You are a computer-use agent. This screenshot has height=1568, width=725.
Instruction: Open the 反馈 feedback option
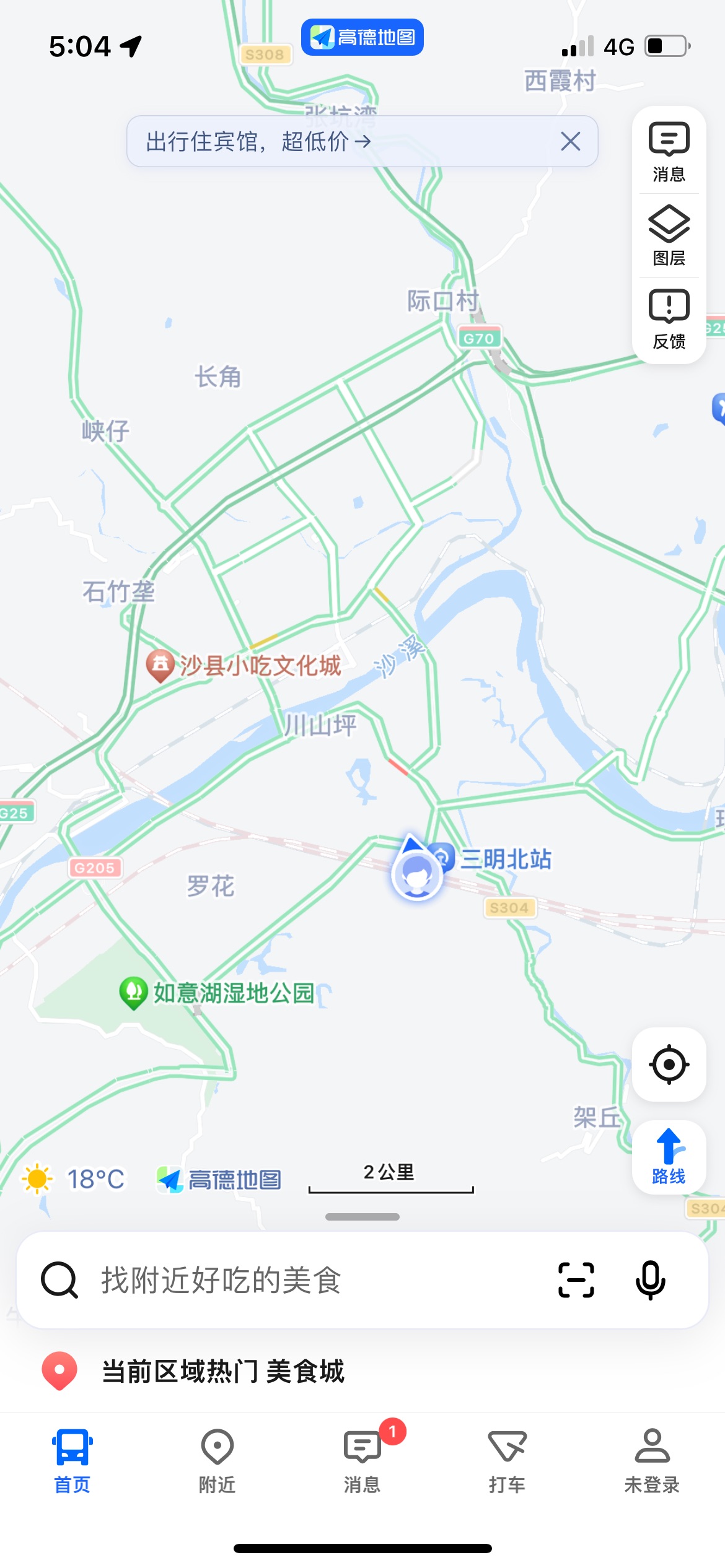coord(669,319)
